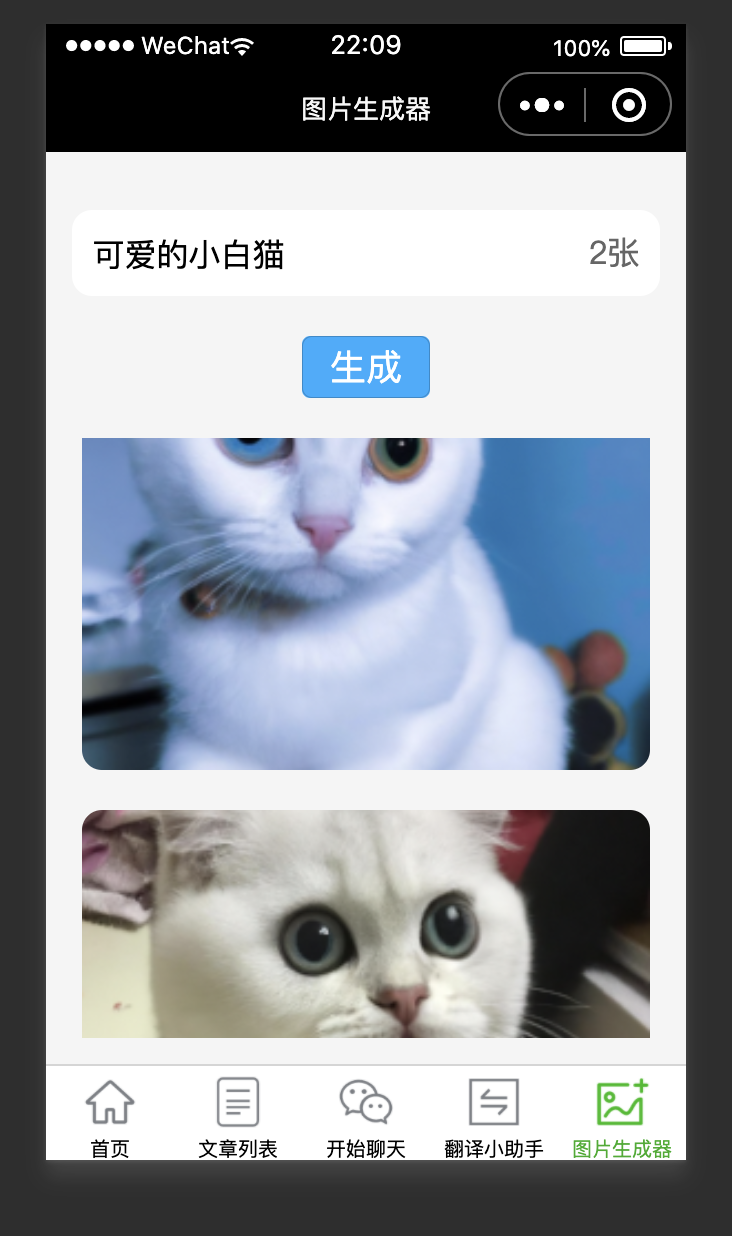Open the generated cat image with blue background
Viewport: 732px width, 1236px height.
[366, 603]
